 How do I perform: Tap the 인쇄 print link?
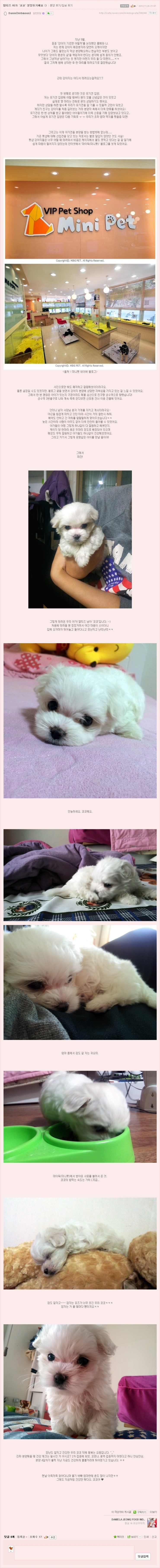pos(146,1536)
